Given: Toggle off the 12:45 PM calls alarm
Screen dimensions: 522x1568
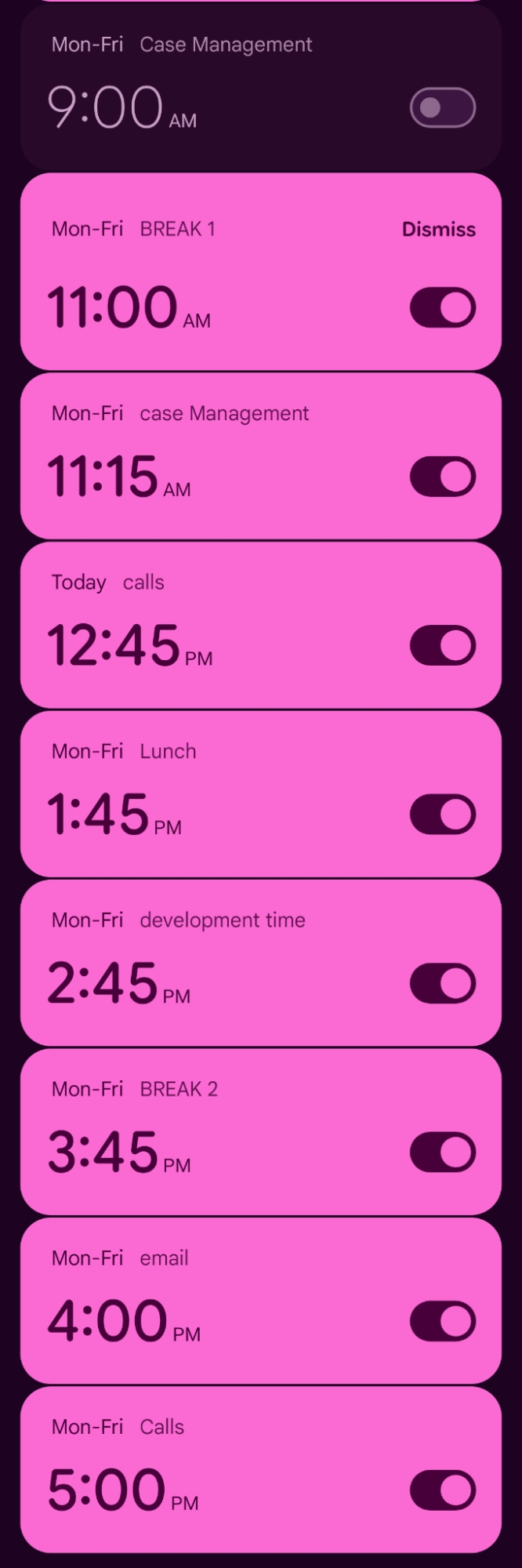Looking at the screenshot, I should point(442,644).
